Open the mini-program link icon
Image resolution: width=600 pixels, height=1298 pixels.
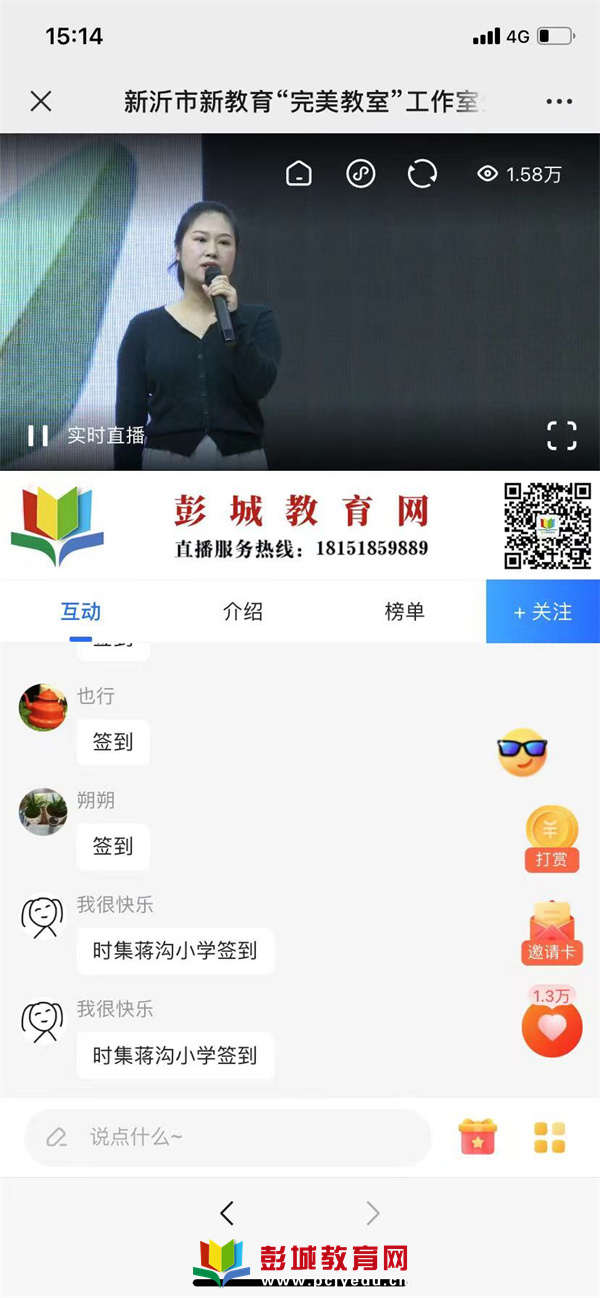click(360, 174)
